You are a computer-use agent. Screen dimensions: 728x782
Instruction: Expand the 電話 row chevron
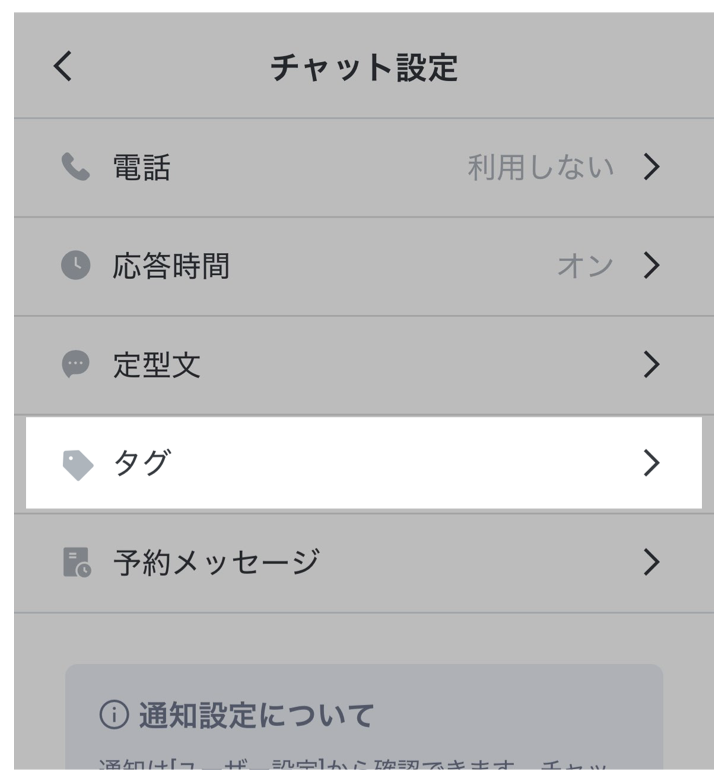pyautogui.click(x=654, y=167)
